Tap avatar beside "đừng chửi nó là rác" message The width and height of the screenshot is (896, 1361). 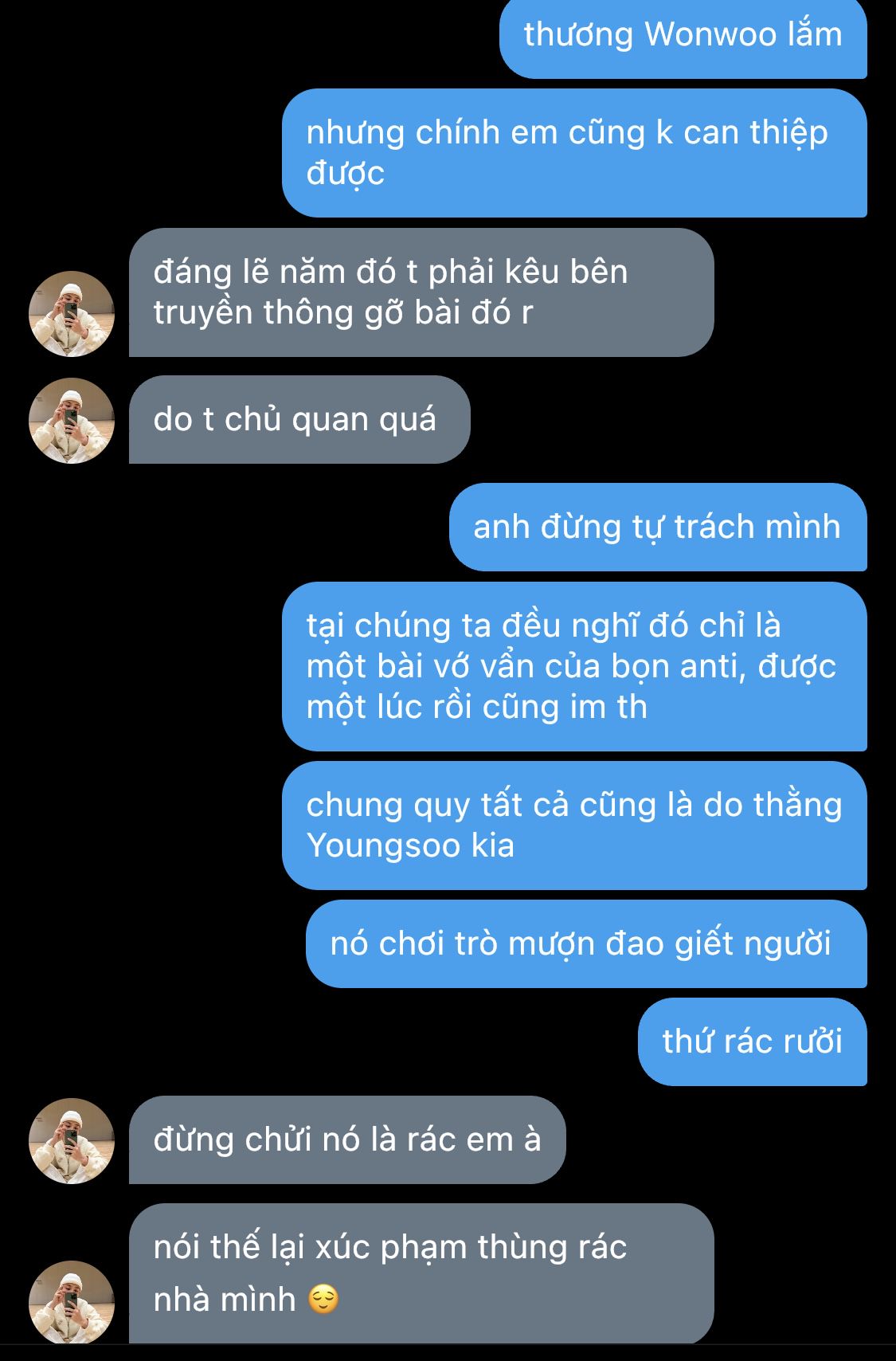(x=72, y=1140)
